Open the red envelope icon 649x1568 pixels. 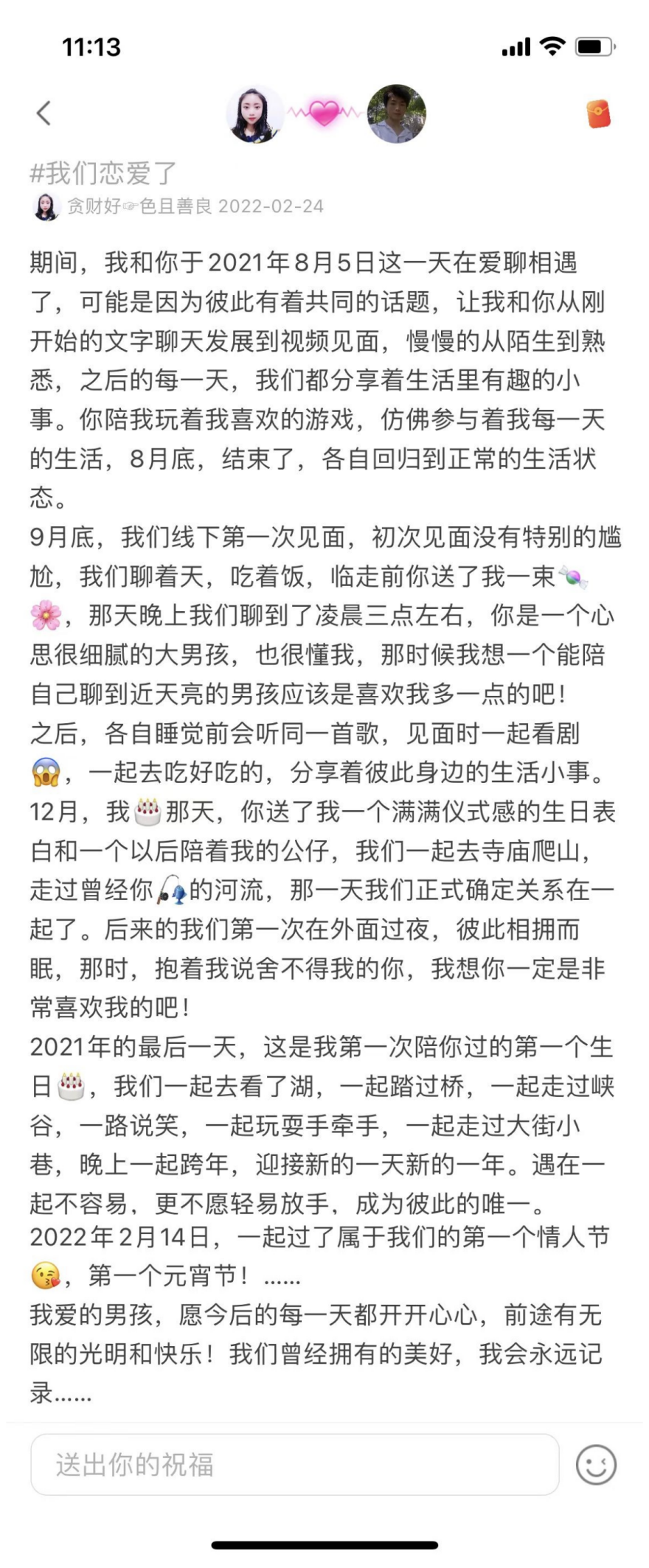point(598,114)
